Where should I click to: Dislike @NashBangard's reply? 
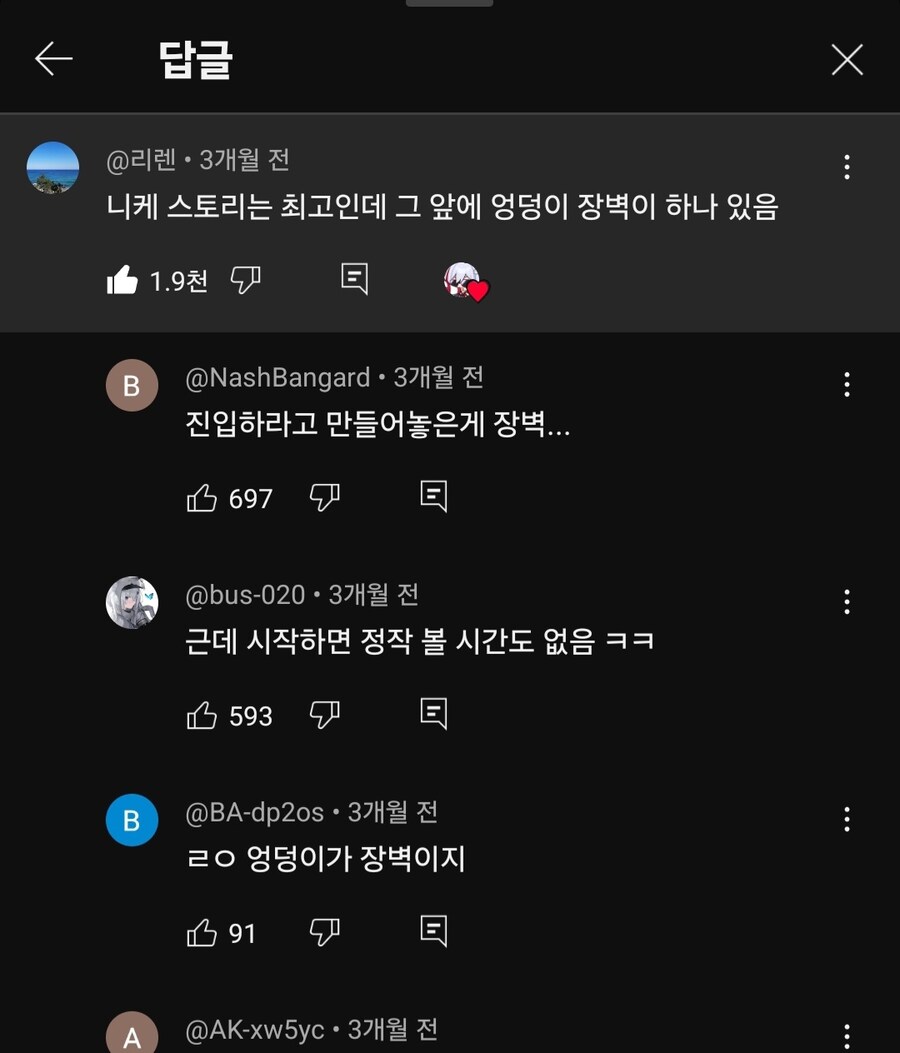[x=325, y=497]
